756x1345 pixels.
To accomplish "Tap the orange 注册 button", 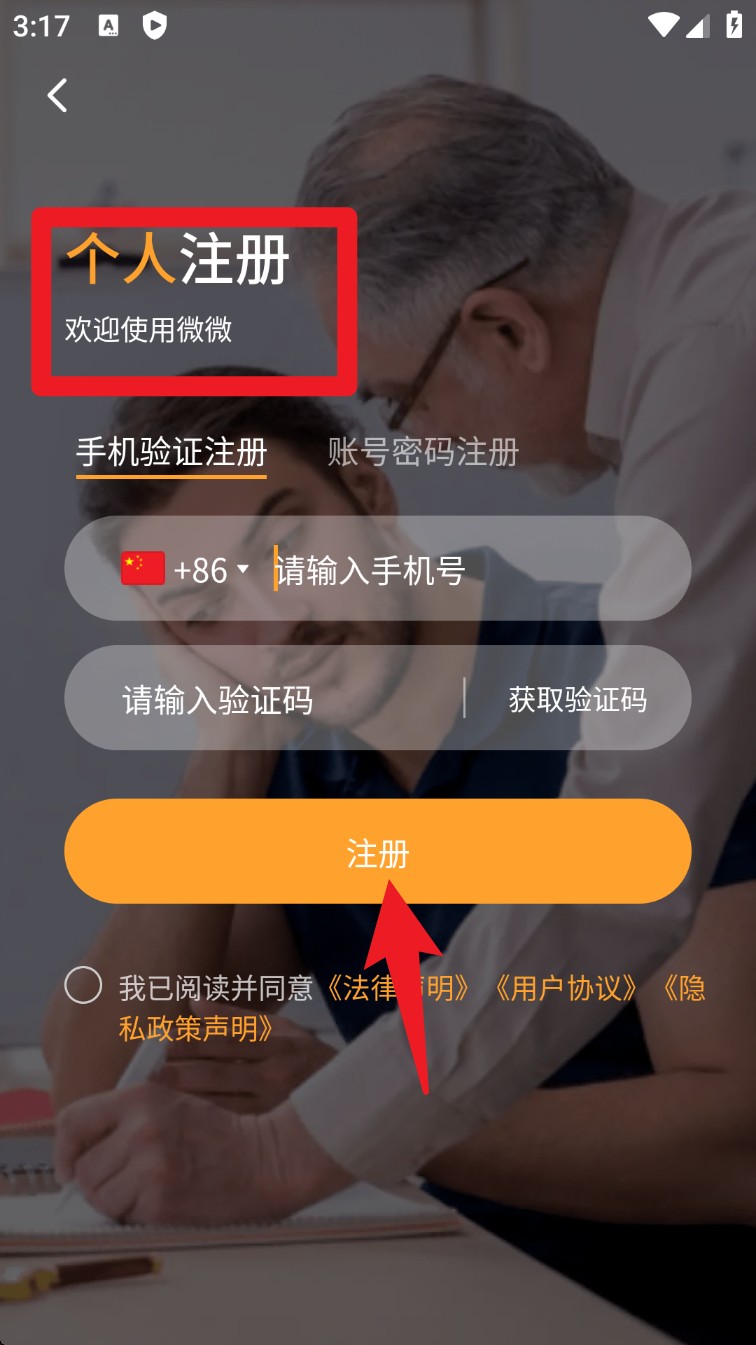I will (x=377, y=852).
